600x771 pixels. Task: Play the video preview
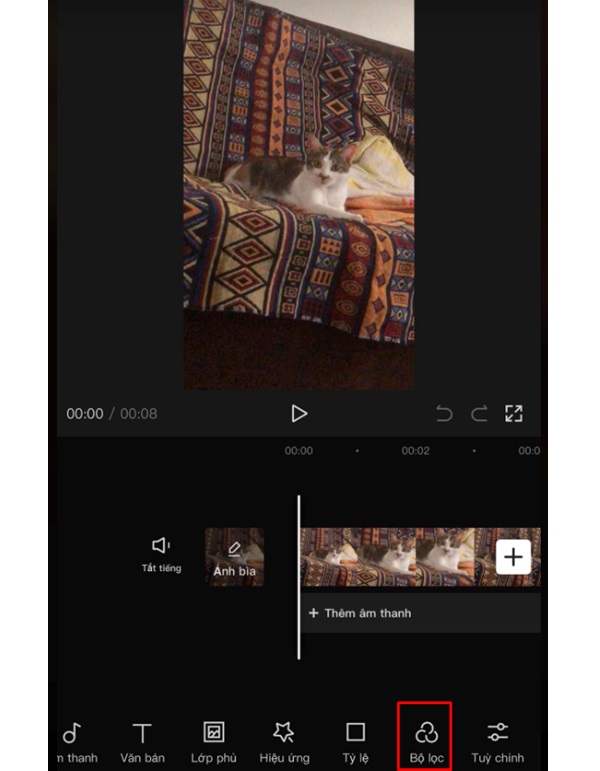coord(298,413)
